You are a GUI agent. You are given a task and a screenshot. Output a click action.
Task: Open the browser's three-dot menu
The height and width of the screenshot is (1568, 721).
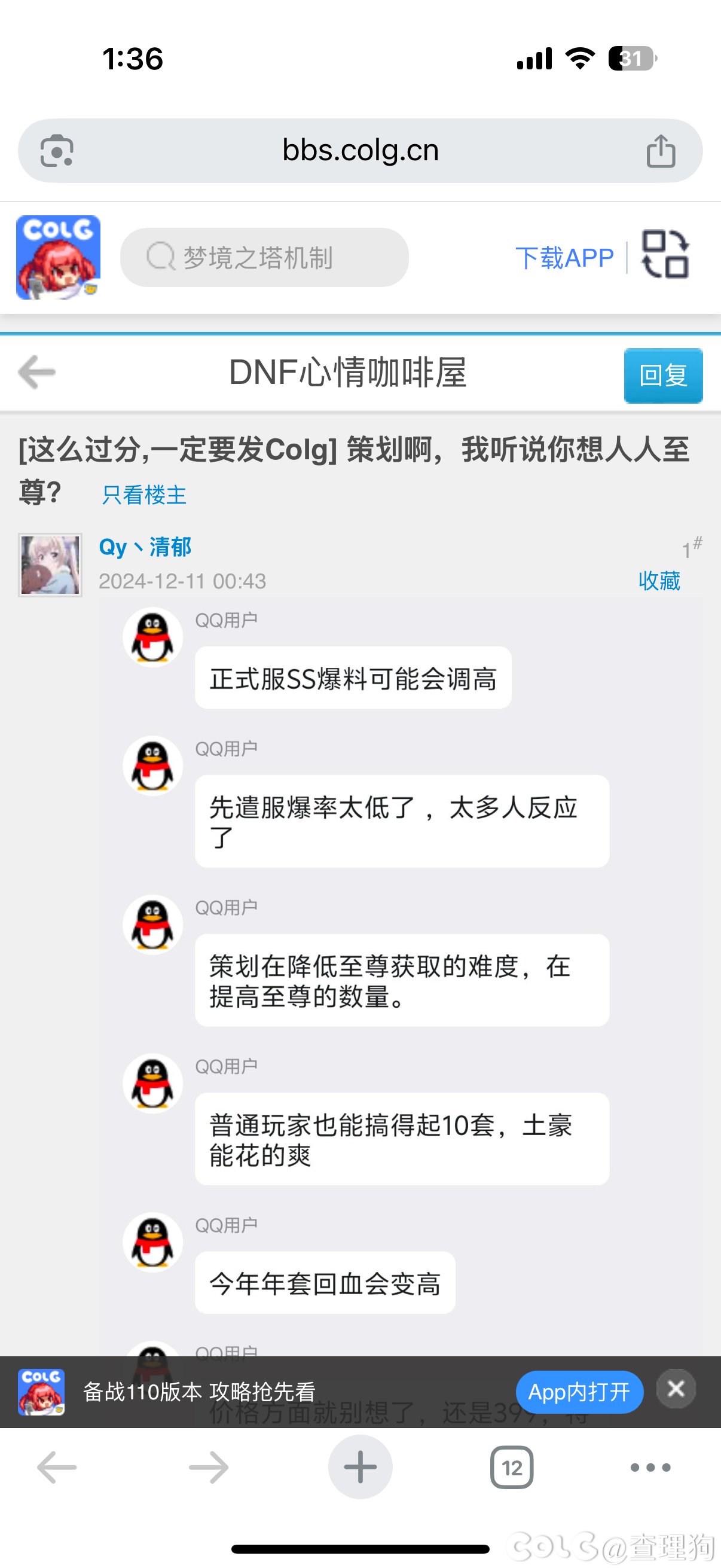(x=650, y=1468)
